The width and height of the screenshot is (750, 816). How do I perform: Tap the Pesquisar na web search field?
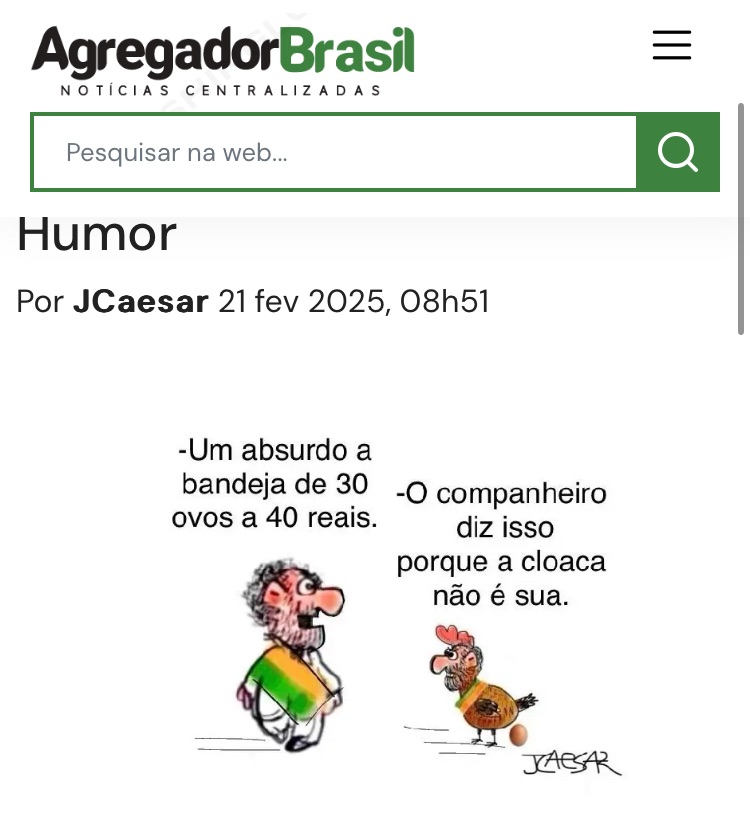click(x=334, y=153)
